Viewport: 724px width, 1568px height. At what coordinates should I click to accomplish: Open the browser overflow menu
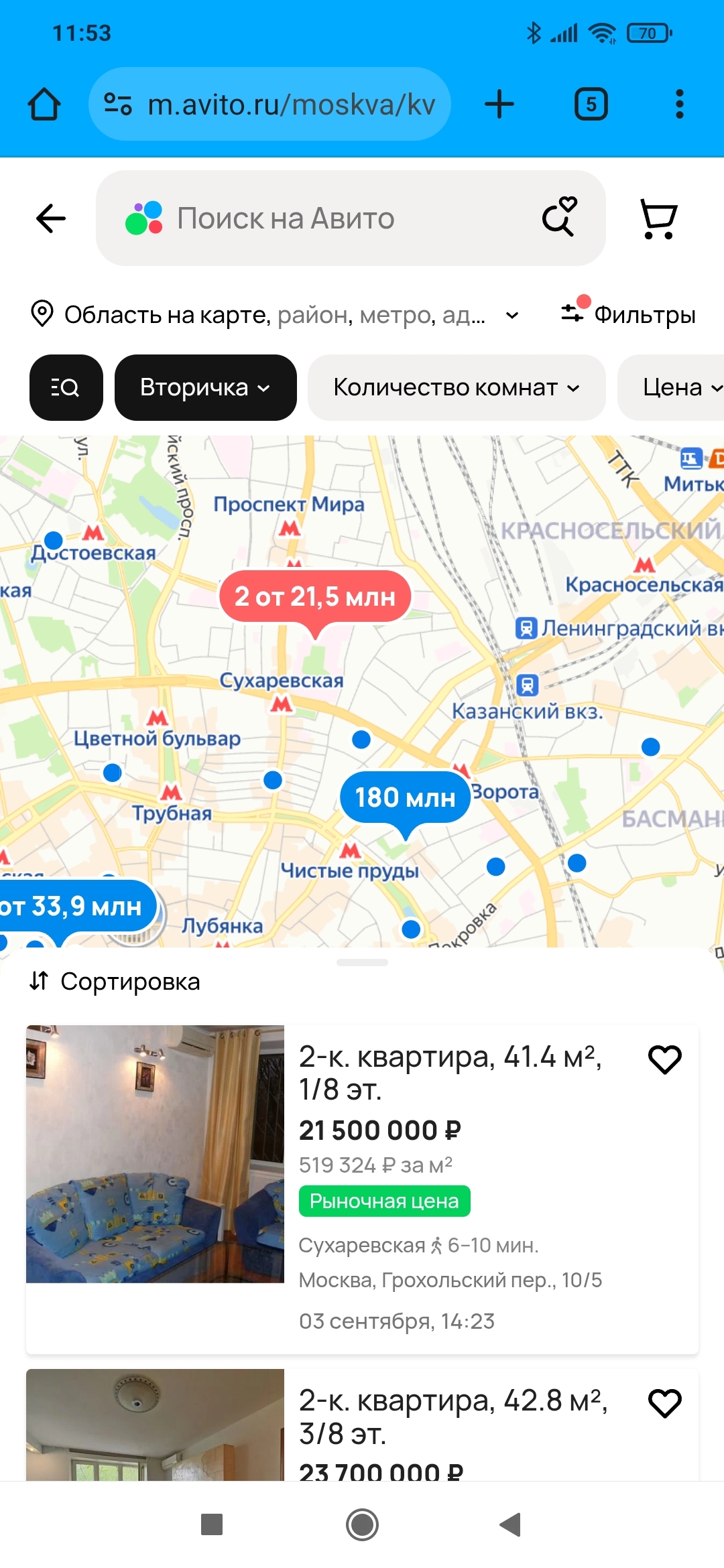tap(679, 105)
